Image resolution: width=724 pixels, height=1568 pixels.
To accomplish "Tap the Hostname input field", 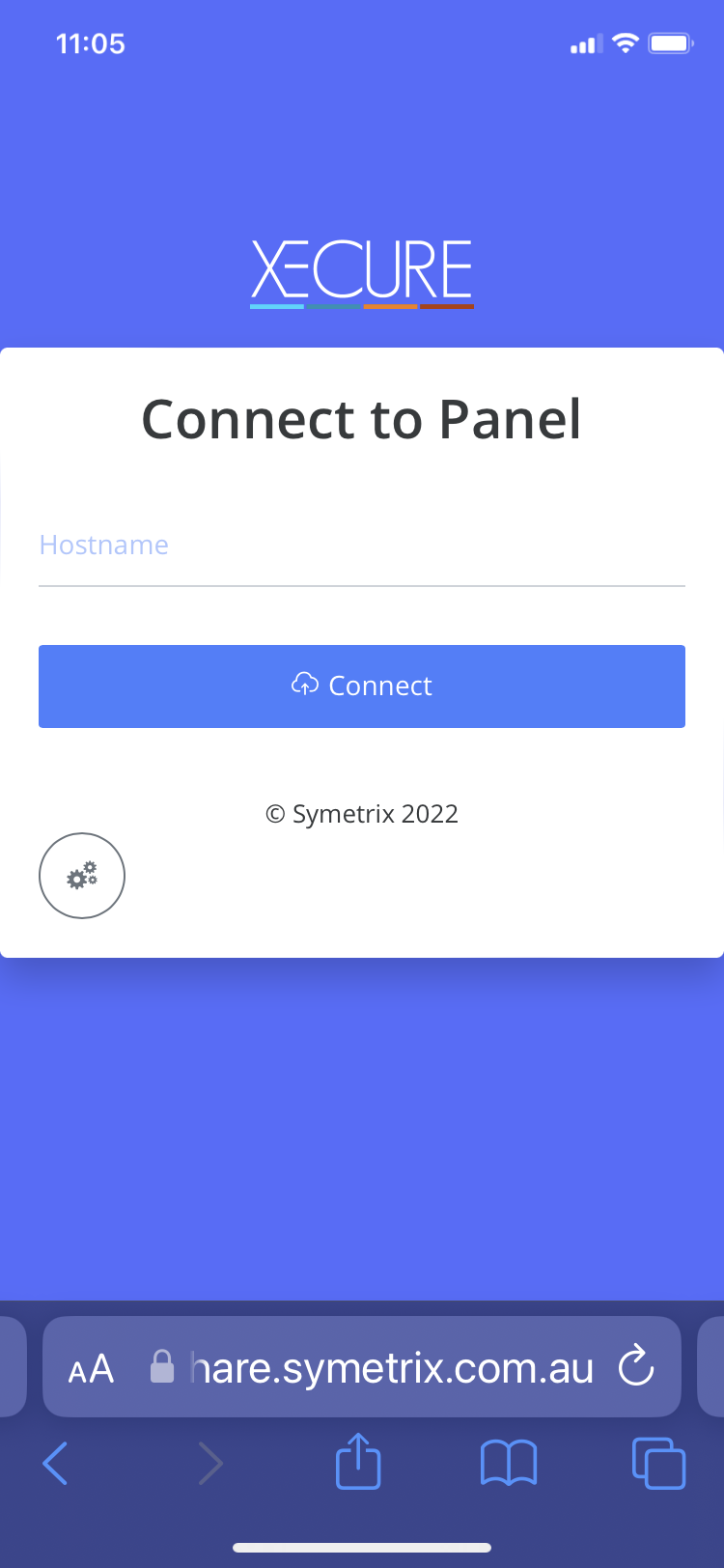I will 361,546.
